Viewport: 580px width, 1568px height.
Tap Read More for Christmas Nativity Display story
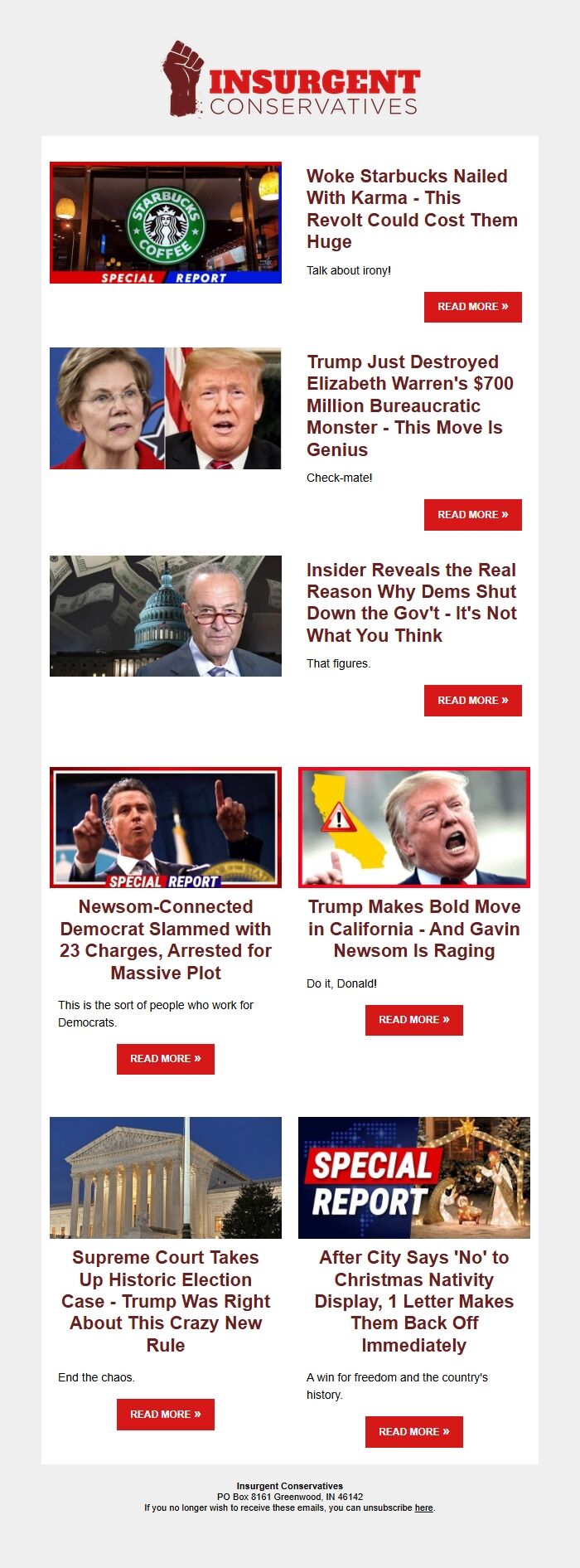(414, 1432)
